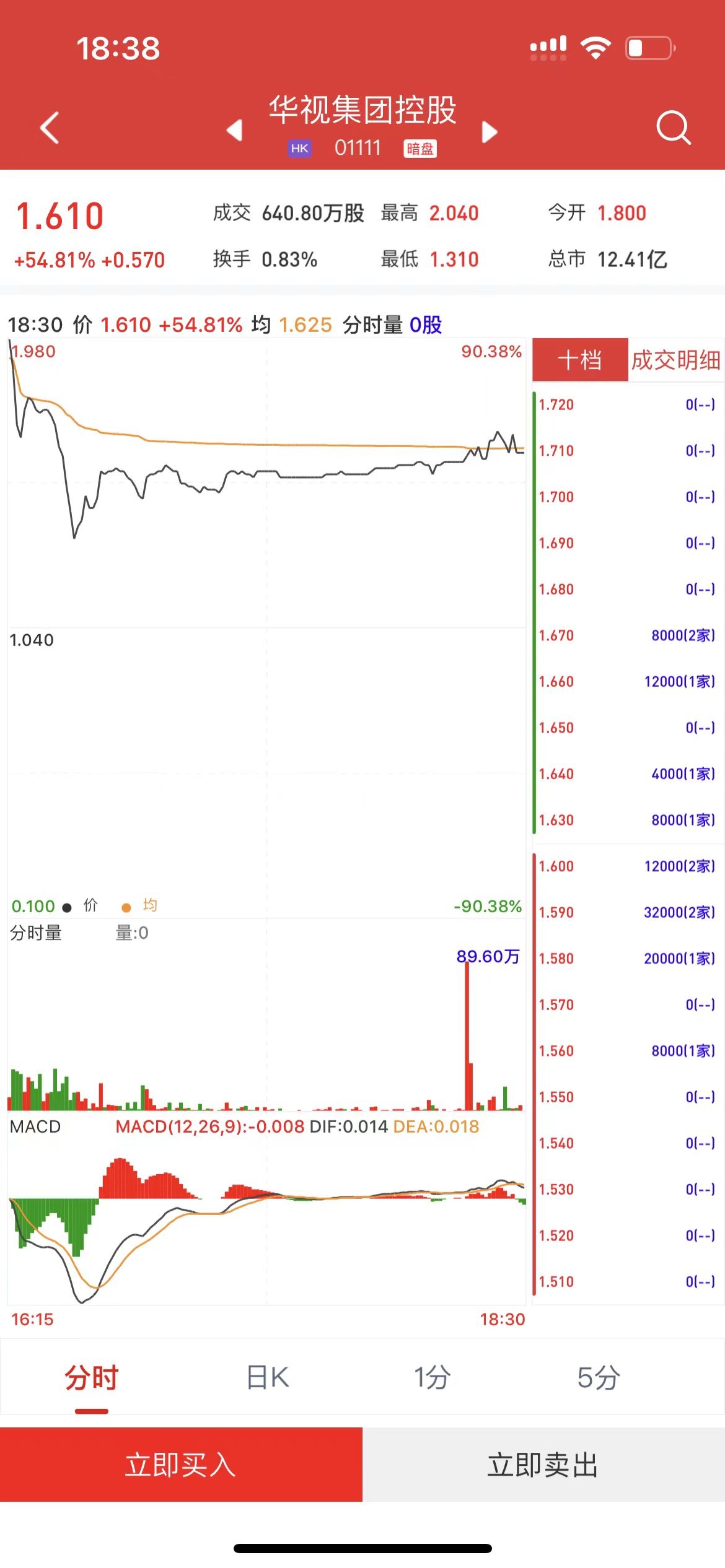View the 5分 chart
725x1568 pixels.
598,1377
